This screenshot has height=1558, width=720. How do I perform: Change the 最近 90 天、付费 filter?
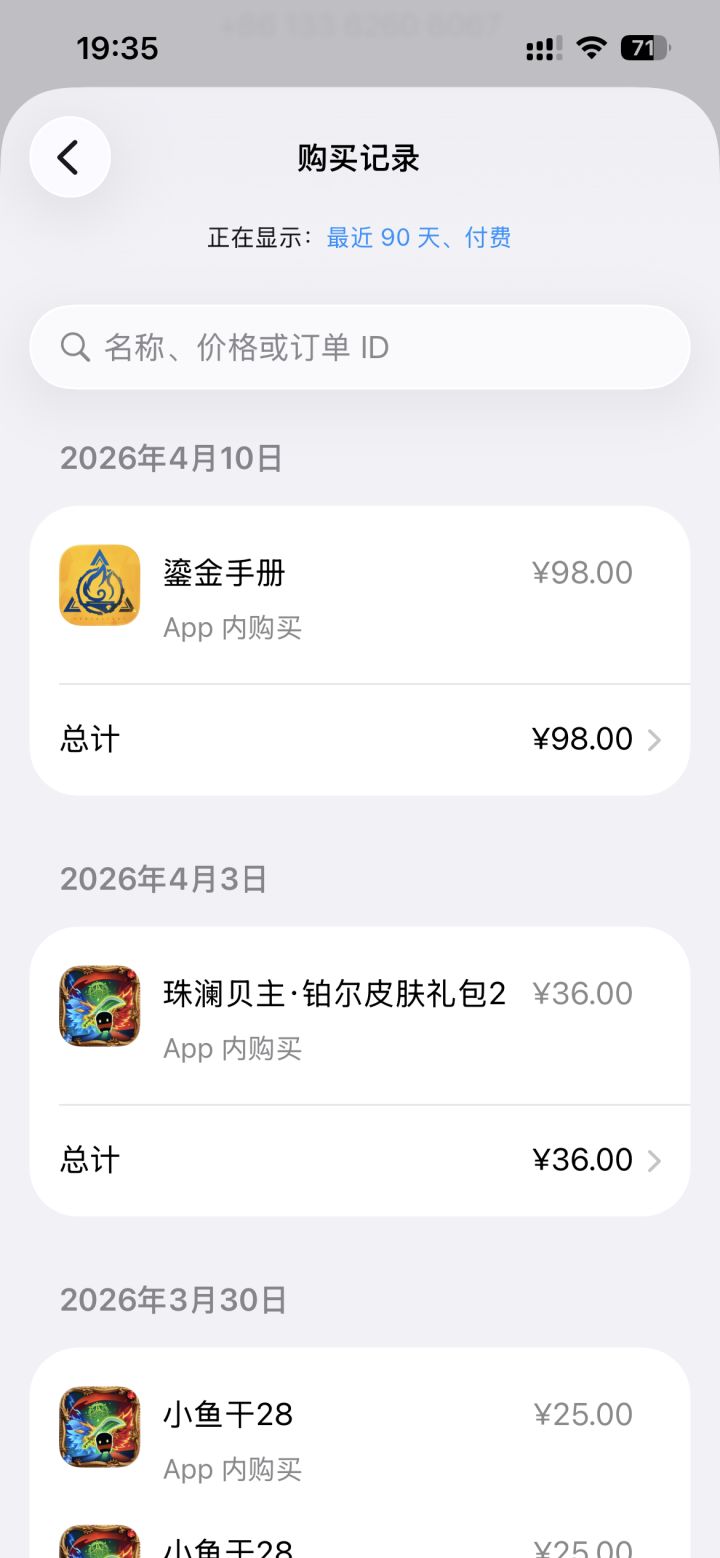click(x=419, y=238)
